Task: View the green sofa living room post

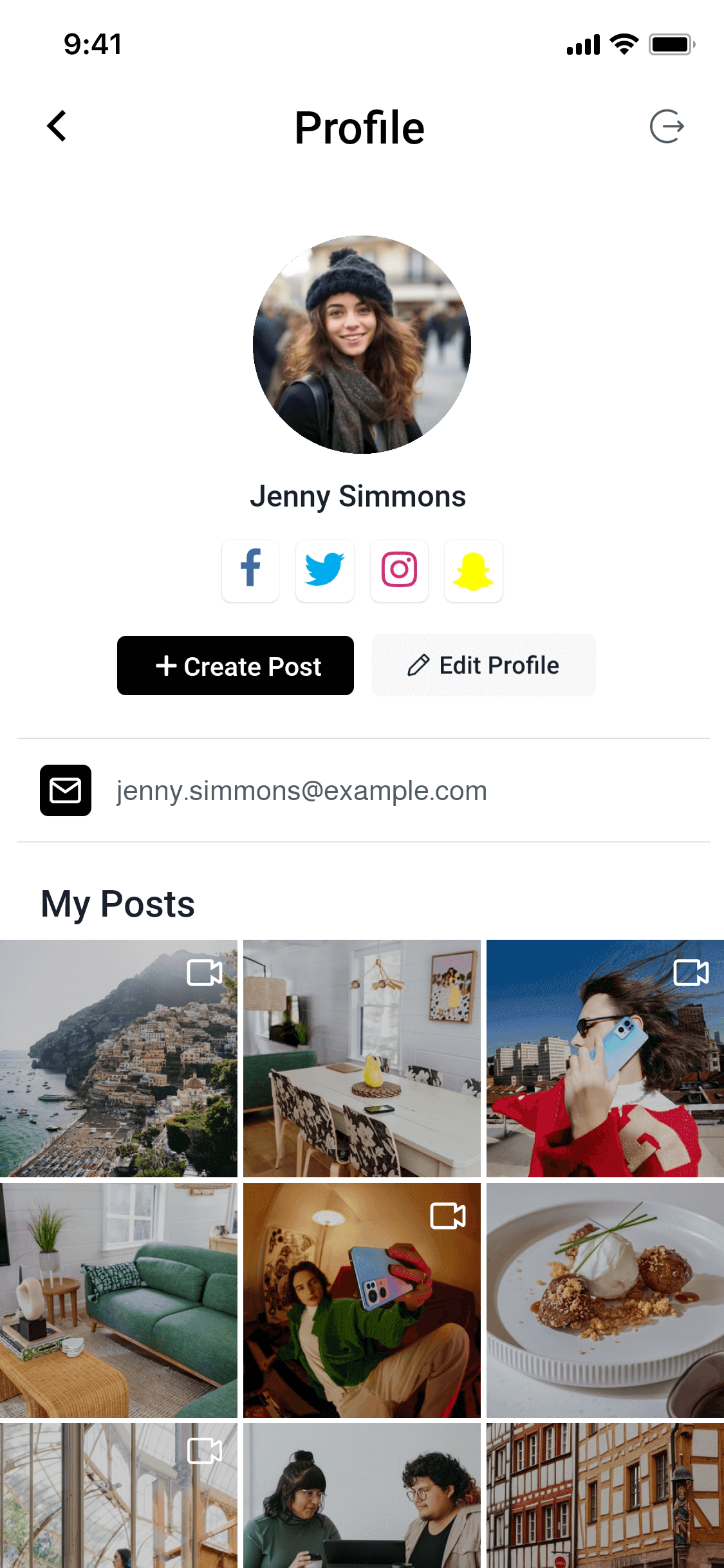Action: click(x=118, y=1300)
